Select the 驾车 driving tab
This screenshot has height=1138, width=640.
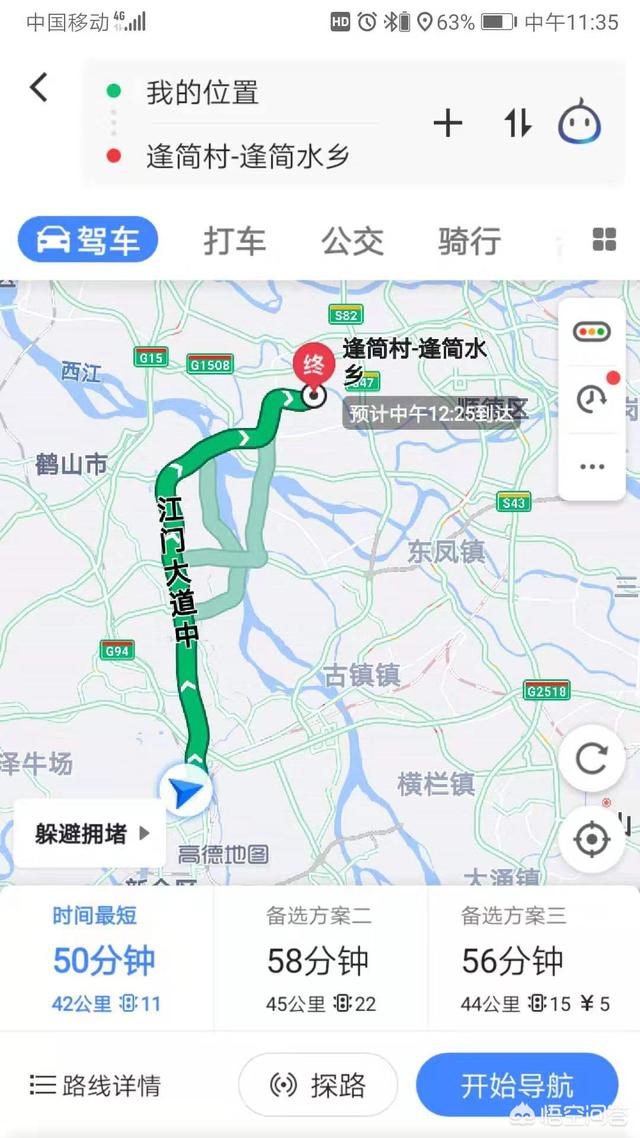click(x=88, y=241)
